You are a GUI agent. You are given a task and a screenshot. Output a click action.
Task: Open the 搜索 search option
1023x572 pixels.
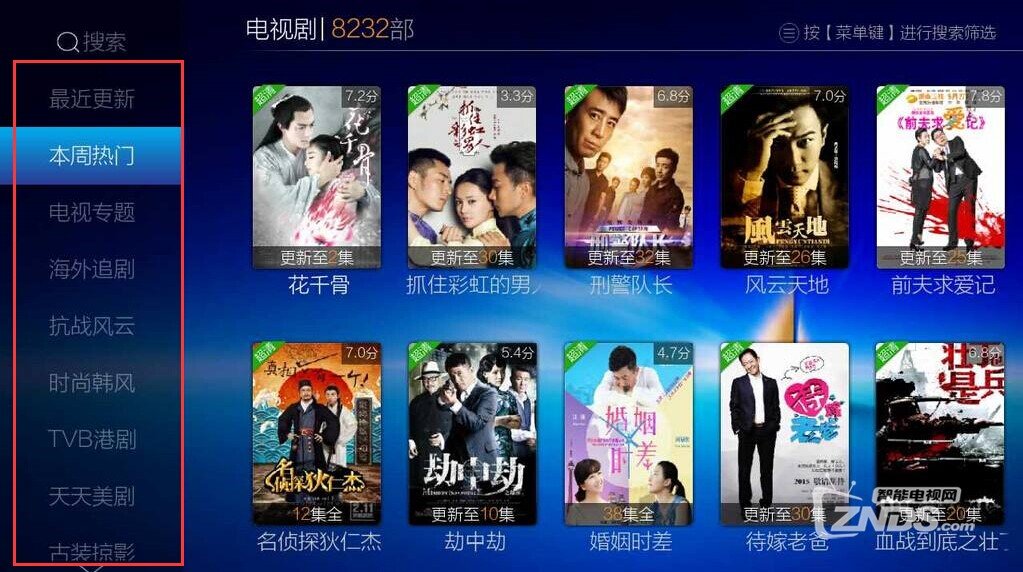pos(91,42)
